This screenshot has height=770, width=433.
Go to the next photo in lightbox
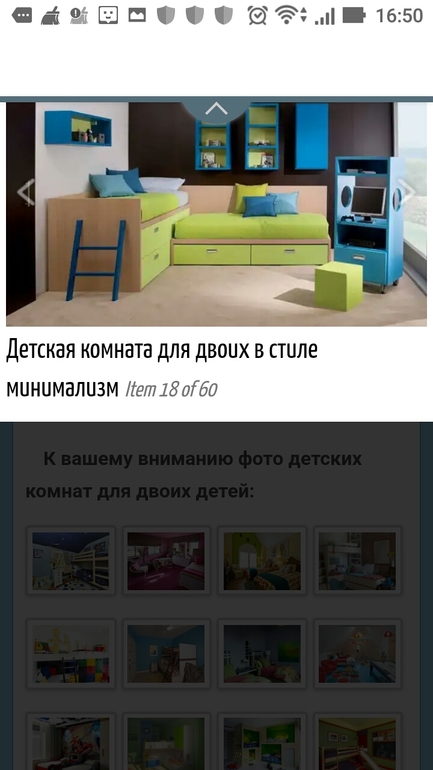pyautogui.click(x=406, y=192)
